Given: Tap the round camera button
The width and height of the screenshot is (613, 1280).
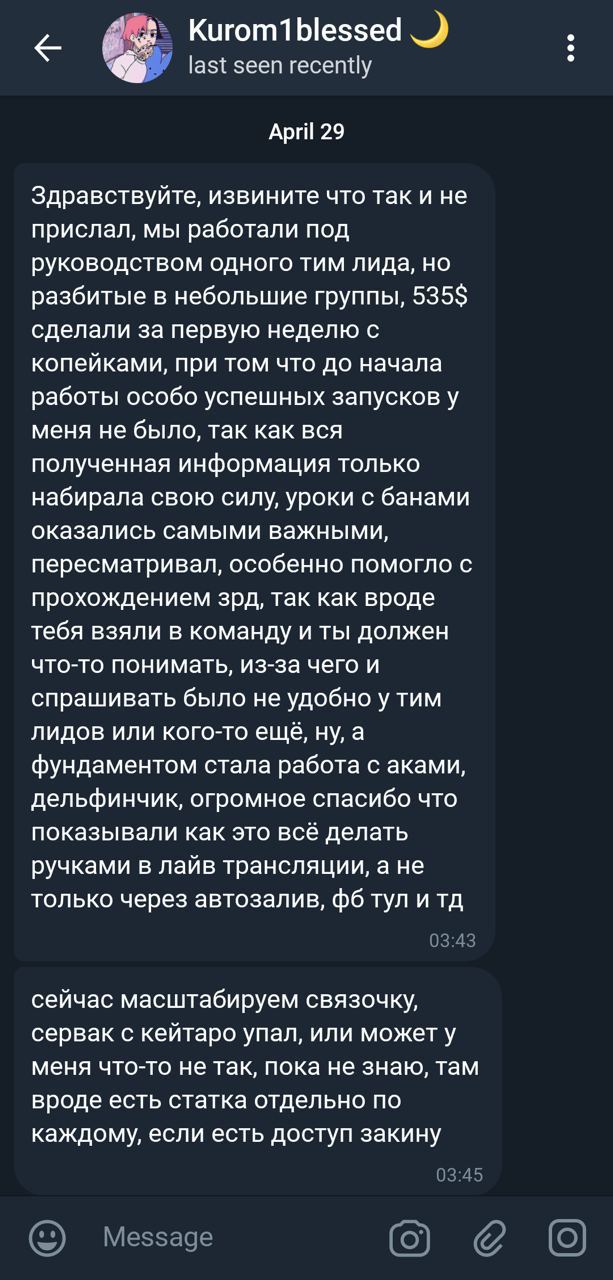Looking at the screenshot, I should 567,1238.
